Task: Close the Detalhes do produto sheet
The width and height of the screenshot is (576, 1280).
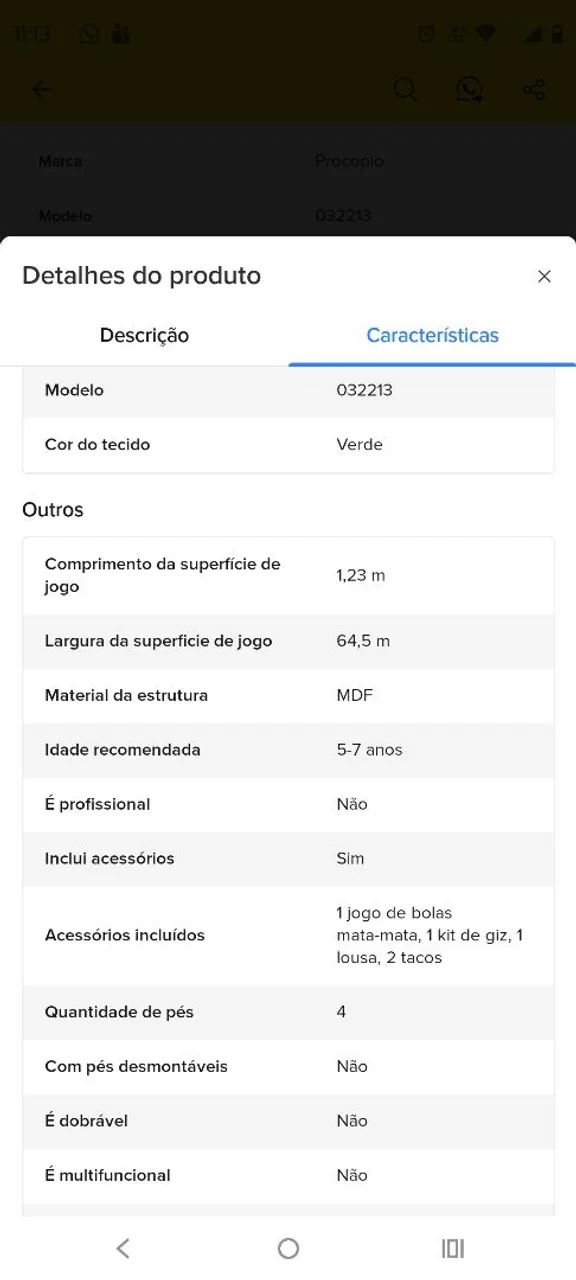Action: point(544,276)
